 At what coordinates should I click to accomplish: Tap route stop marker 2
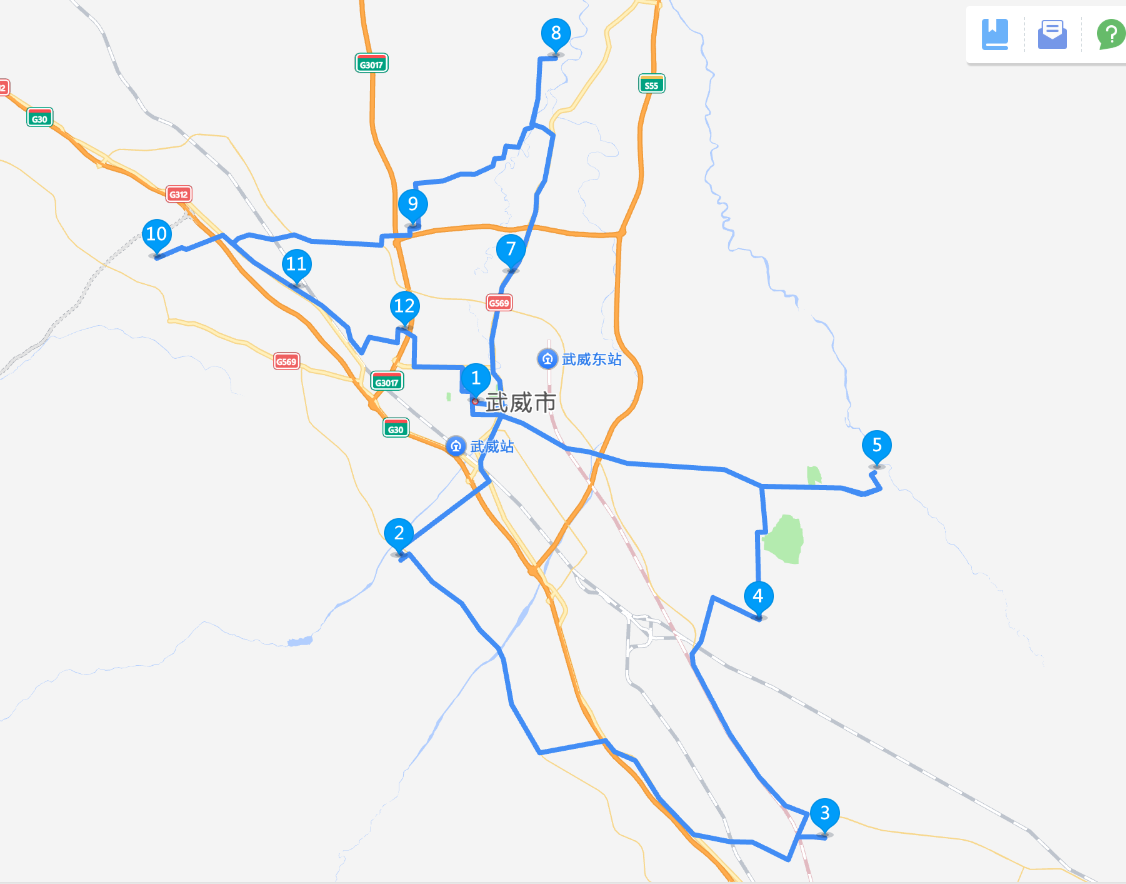(399, 533)
